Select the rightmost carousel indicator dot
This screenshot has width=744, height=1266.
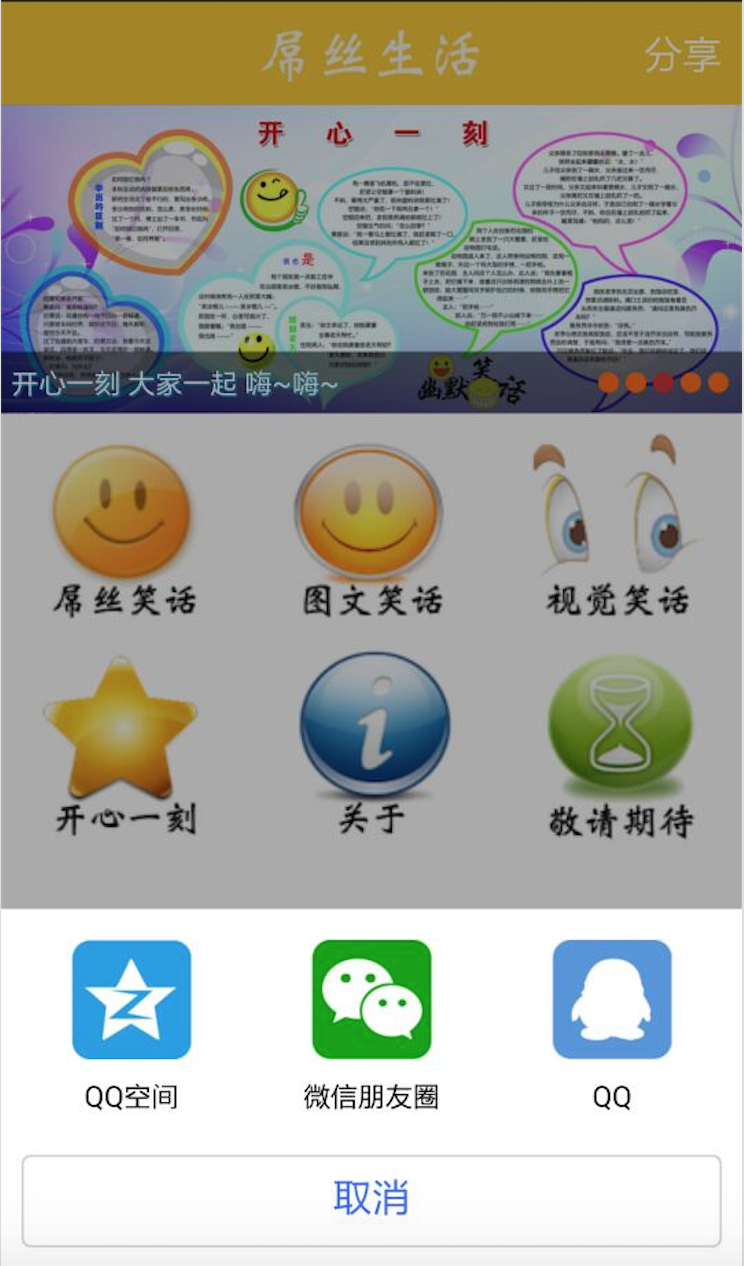716,380
